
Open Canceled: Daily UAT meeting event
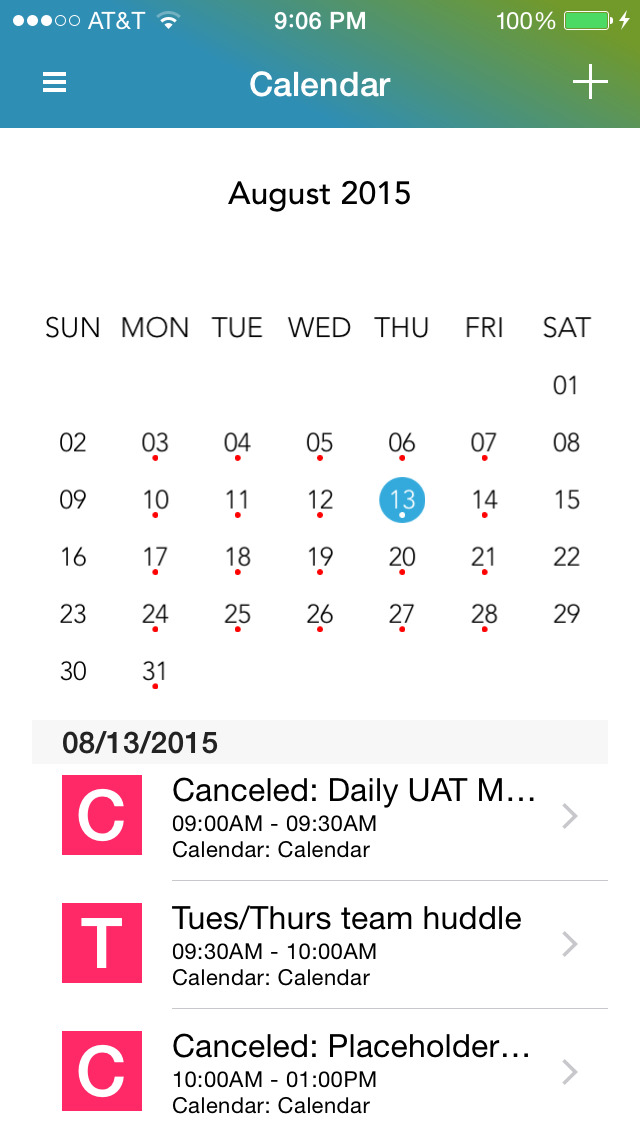click(x=355, y=817)
